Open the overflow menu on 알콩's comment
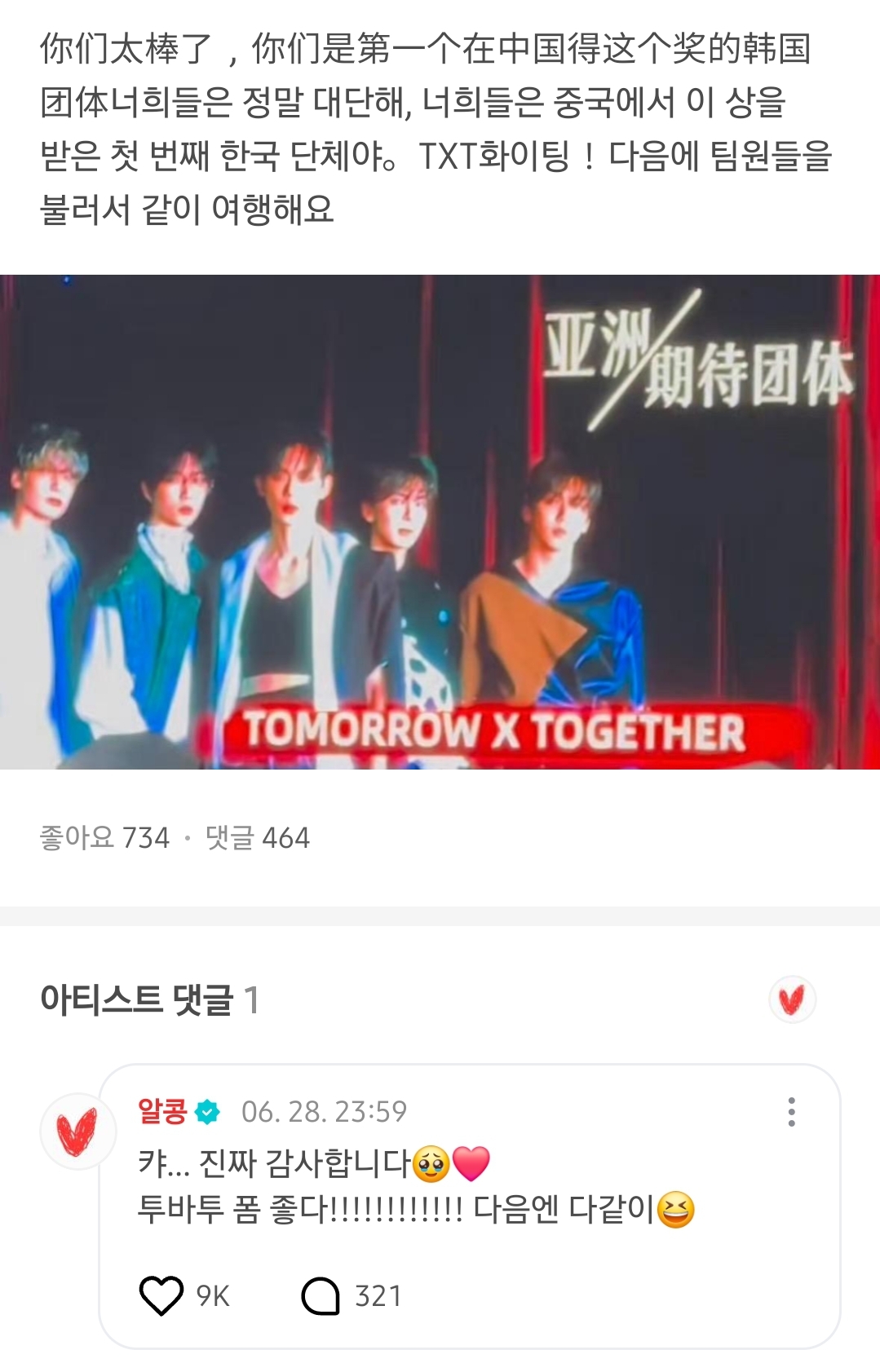The image size is (880, 1372). tap(791, 1112)
